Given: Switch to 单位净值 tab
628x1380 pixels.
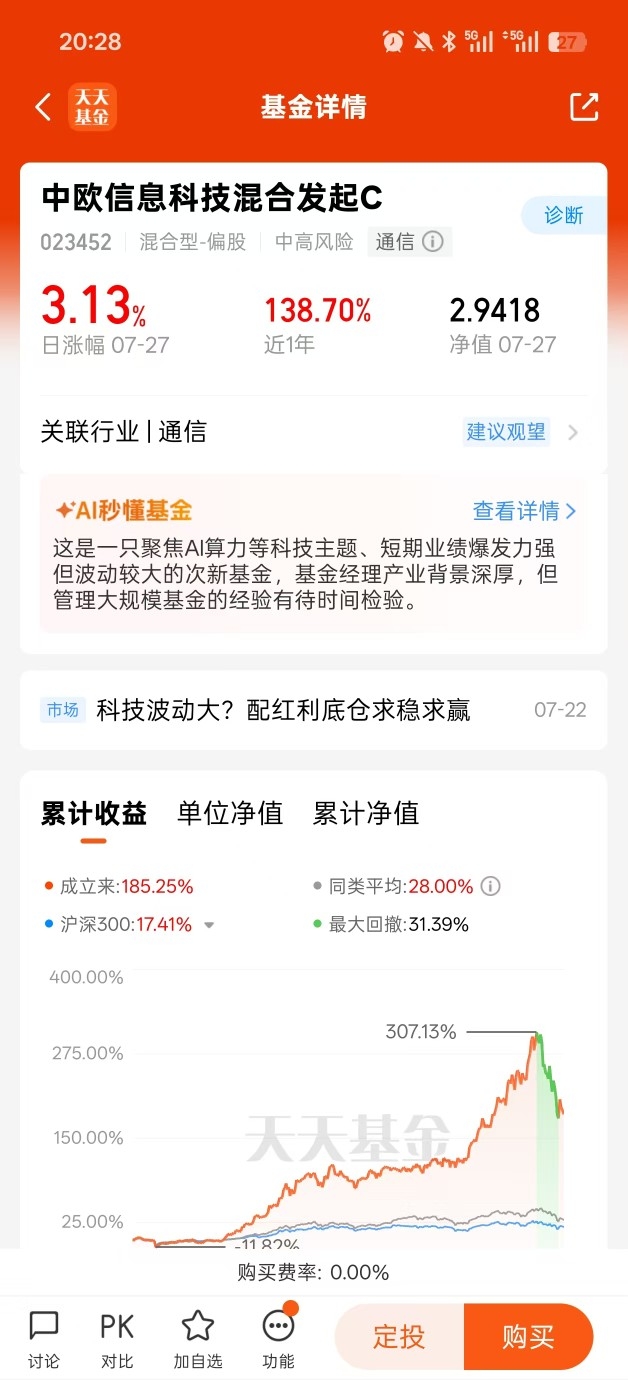Looking at the screenshot, I should click(x=230, y=814).
